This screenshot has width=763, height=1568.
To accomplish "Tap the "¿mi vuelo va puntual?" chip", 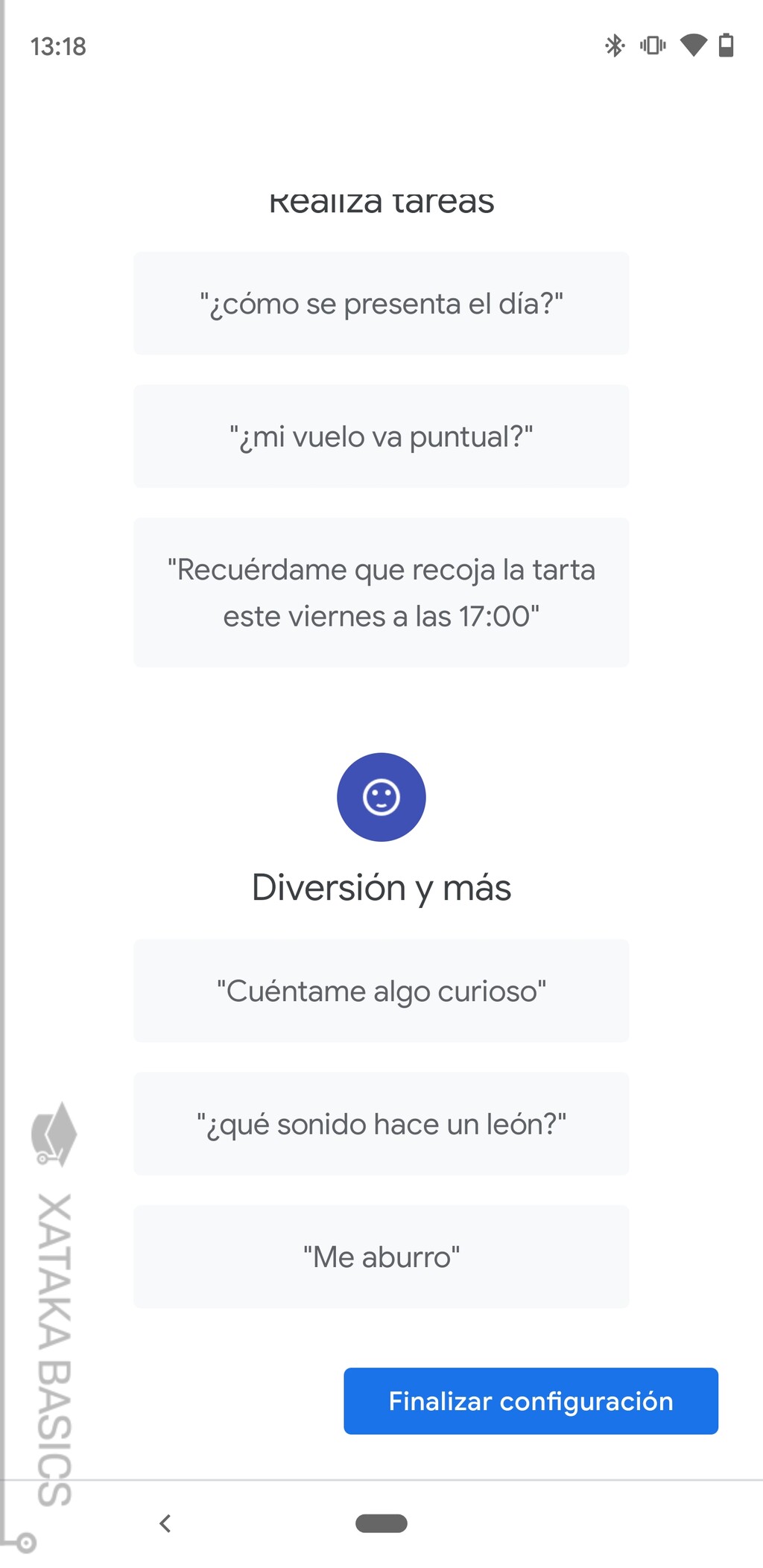I will (x=381, y=436).
